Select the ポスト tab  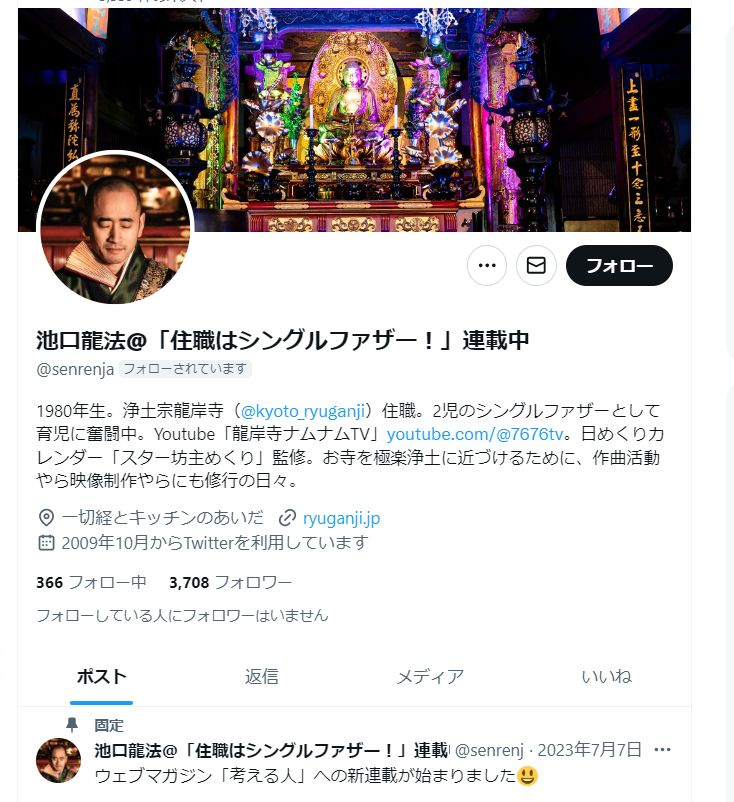click(x=102, y=677)
